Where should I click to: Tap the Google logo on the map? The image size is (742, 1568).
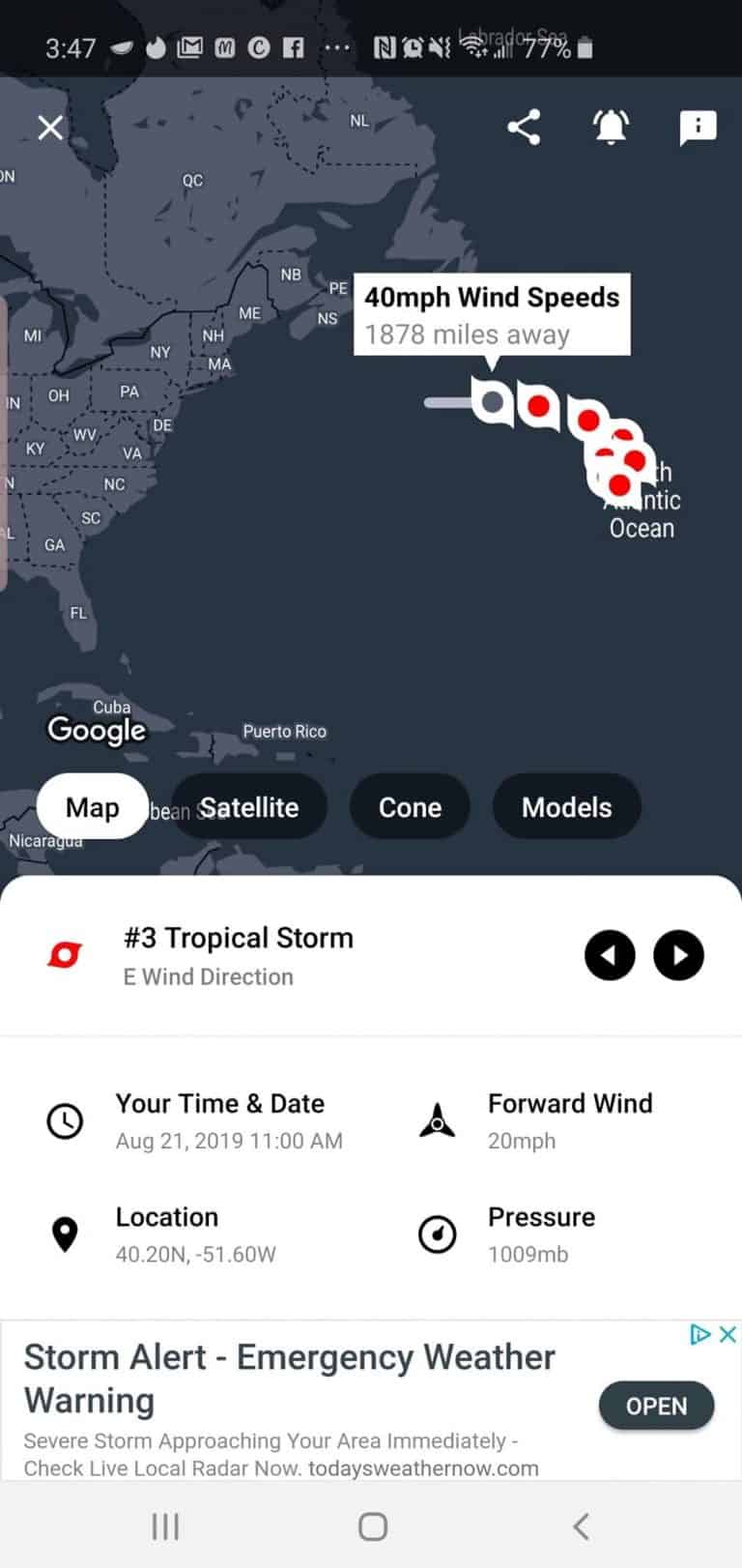[x=96, y=731]
